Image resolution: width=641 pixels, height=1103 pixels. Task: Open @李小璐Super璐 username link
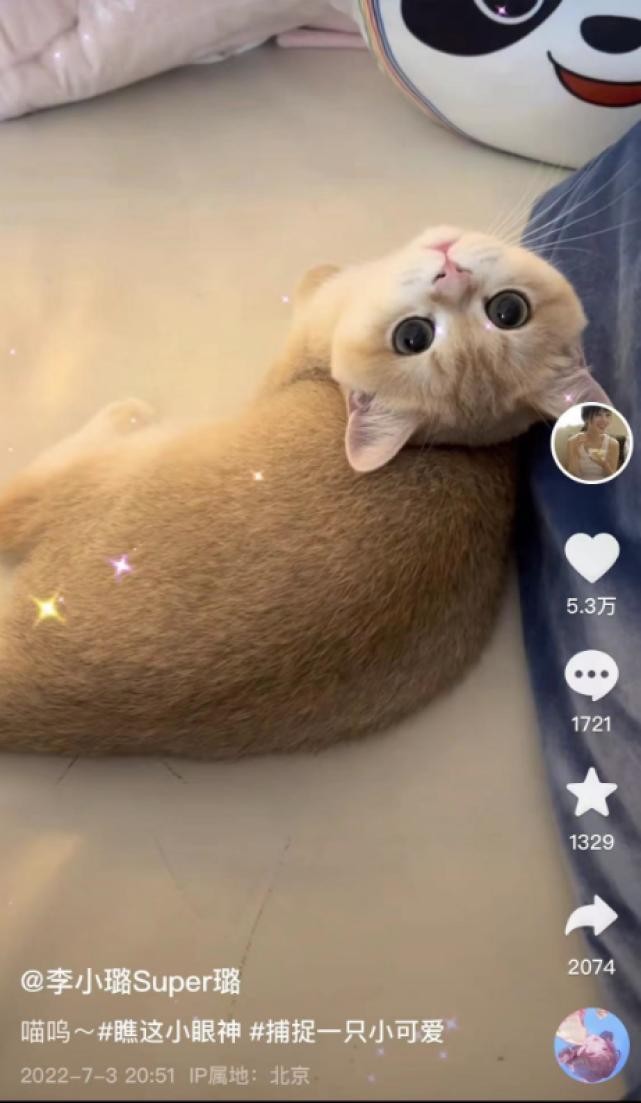pos(131,980)
